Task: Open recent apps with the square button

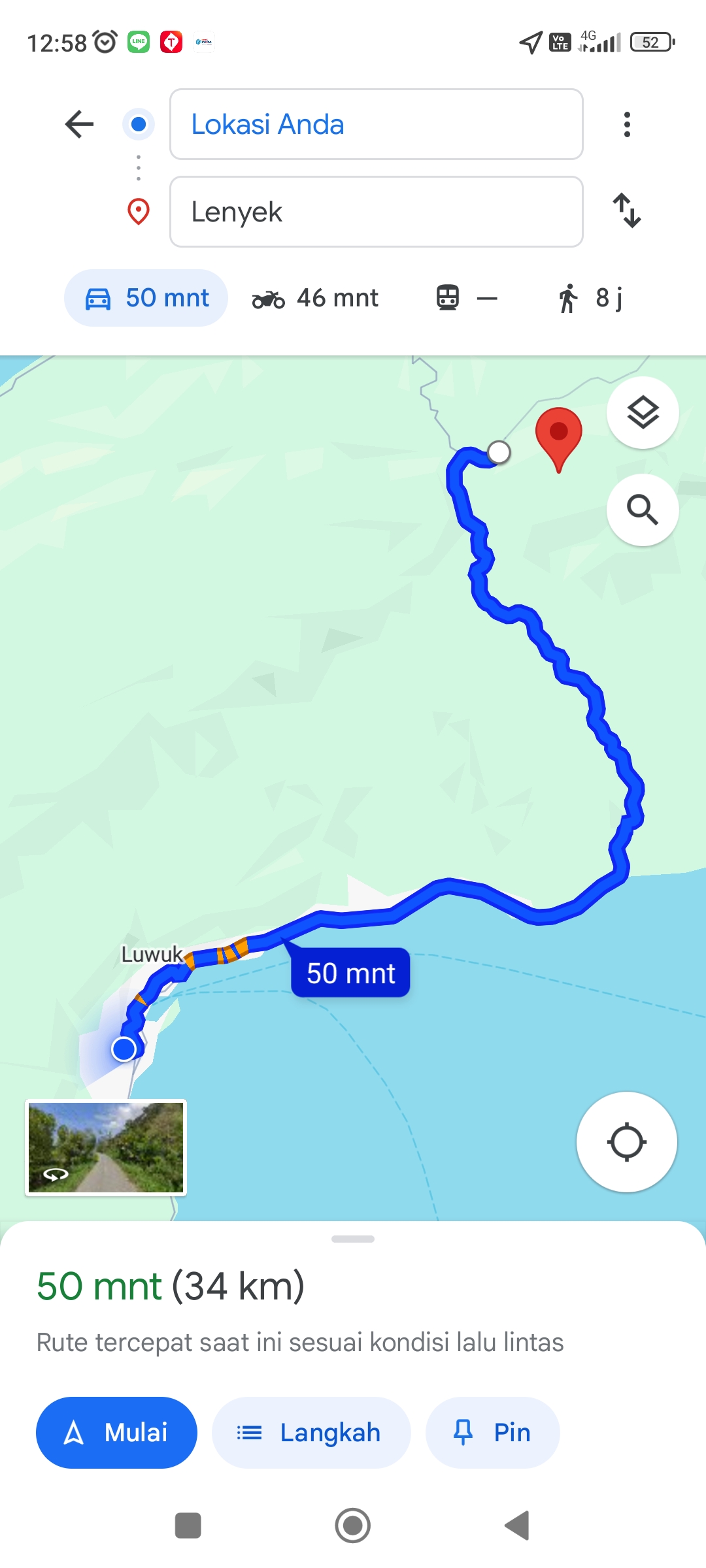Action: pyautogui.click(x=188, y=1526)
